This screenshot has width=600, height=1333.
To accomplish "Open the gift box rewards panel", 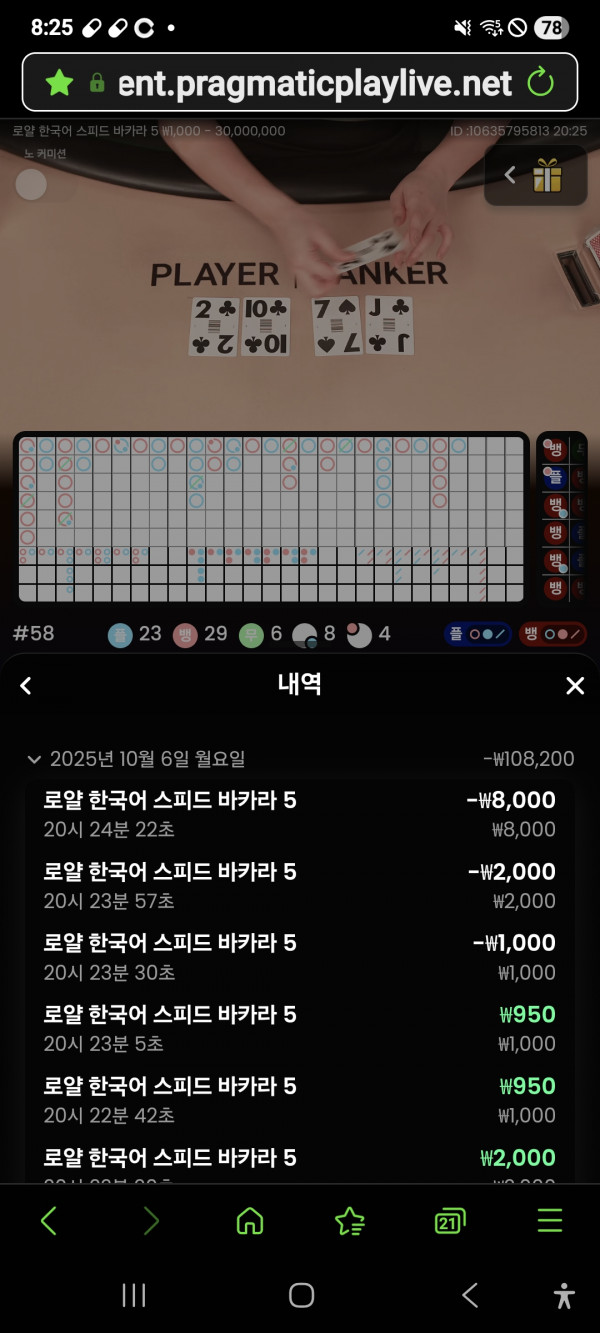I will (x=546, y=176).
